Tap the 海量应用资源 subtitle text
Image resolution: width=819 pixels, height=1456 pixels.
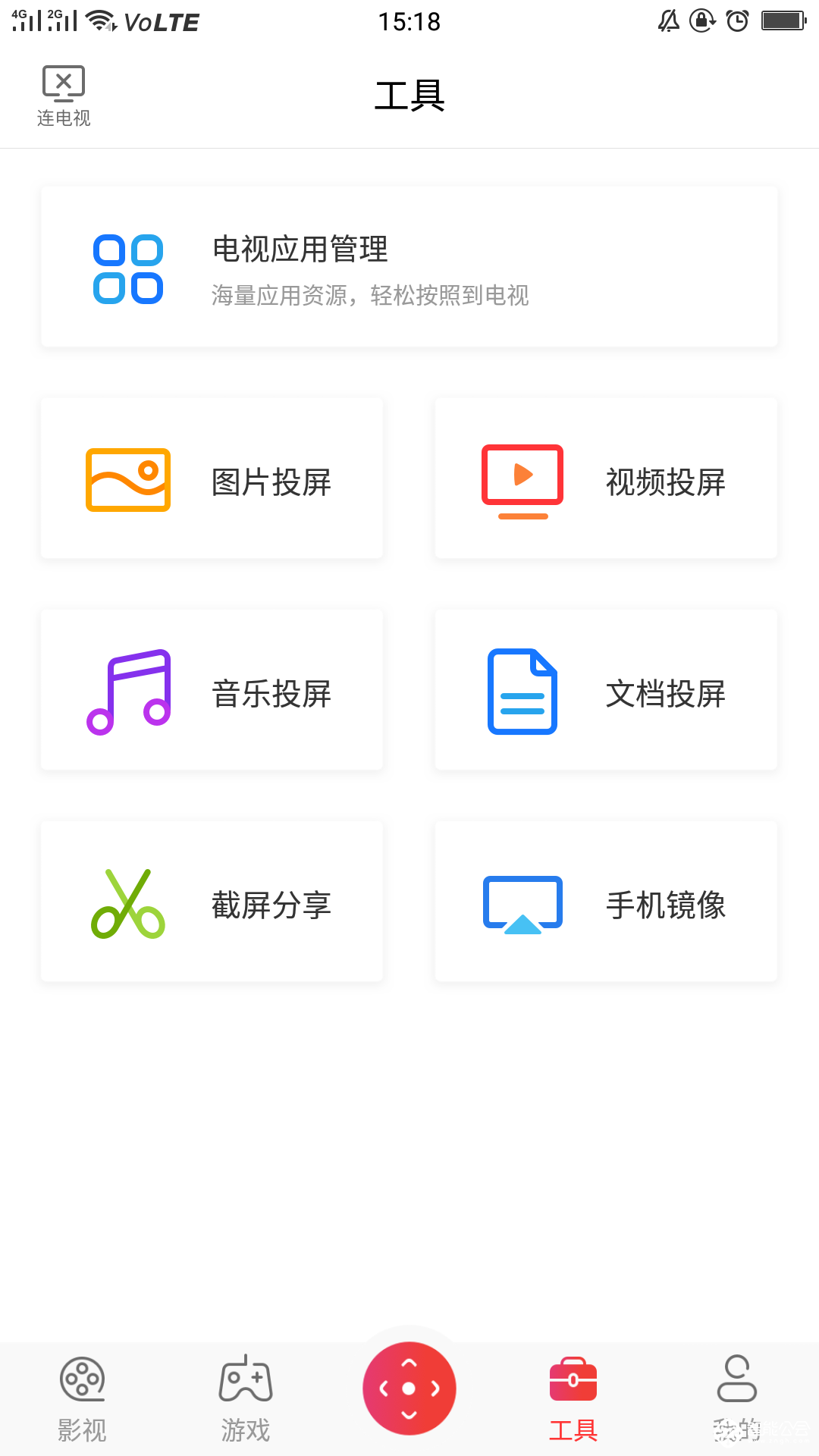pyautogui.click(x=372, y=296)
